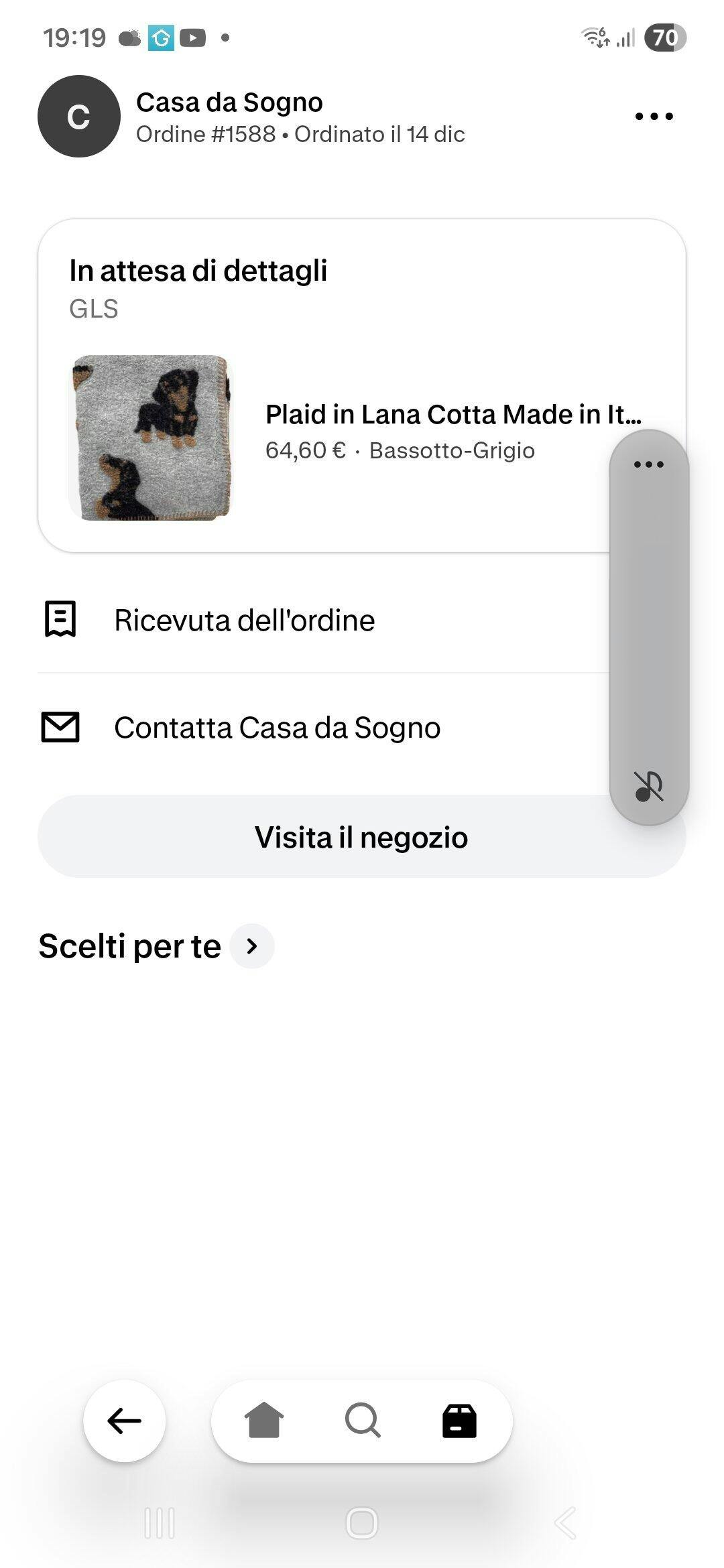Viewport: 724px width, 1568px height.
Task: Switch to the home tab
Action: tap(264, 1421)
